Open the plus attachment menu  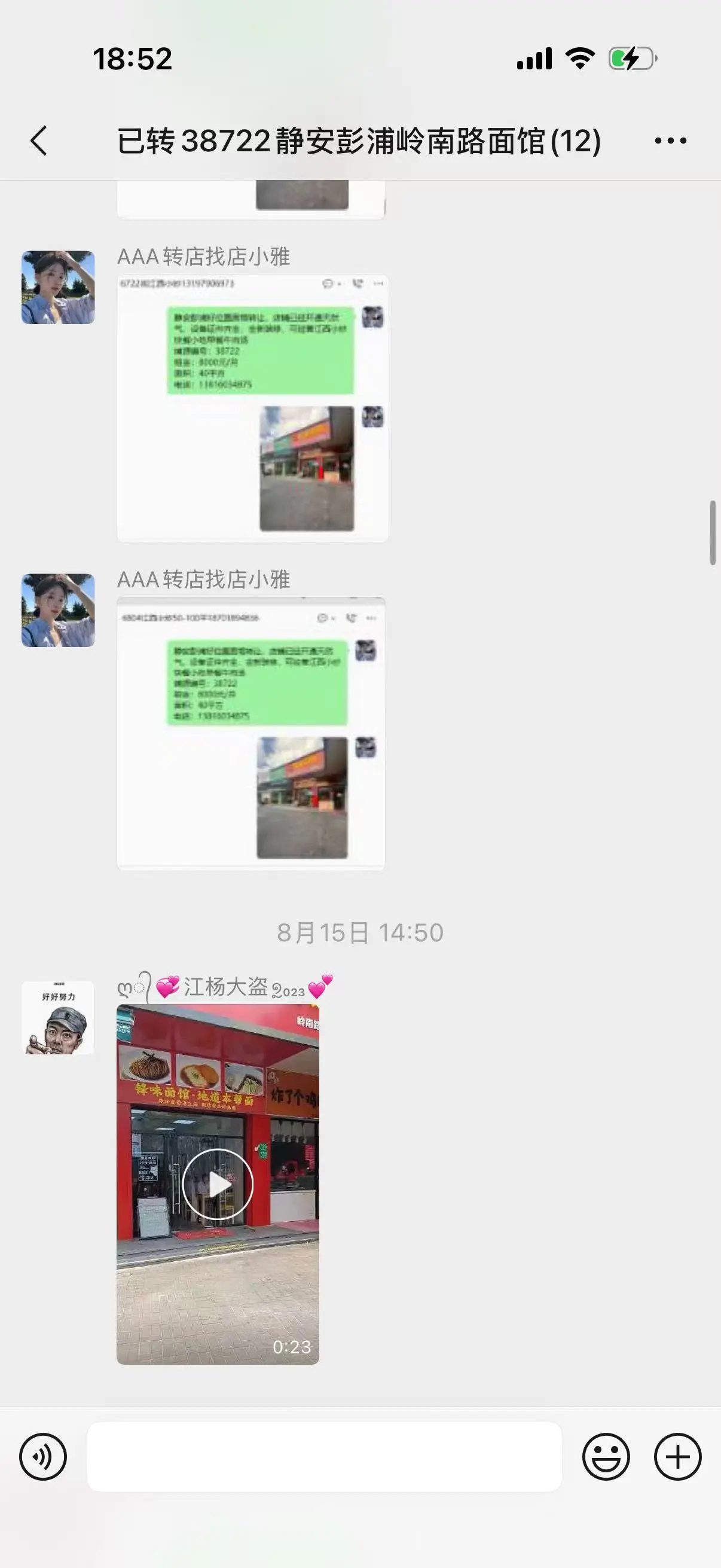point(678,1457)
